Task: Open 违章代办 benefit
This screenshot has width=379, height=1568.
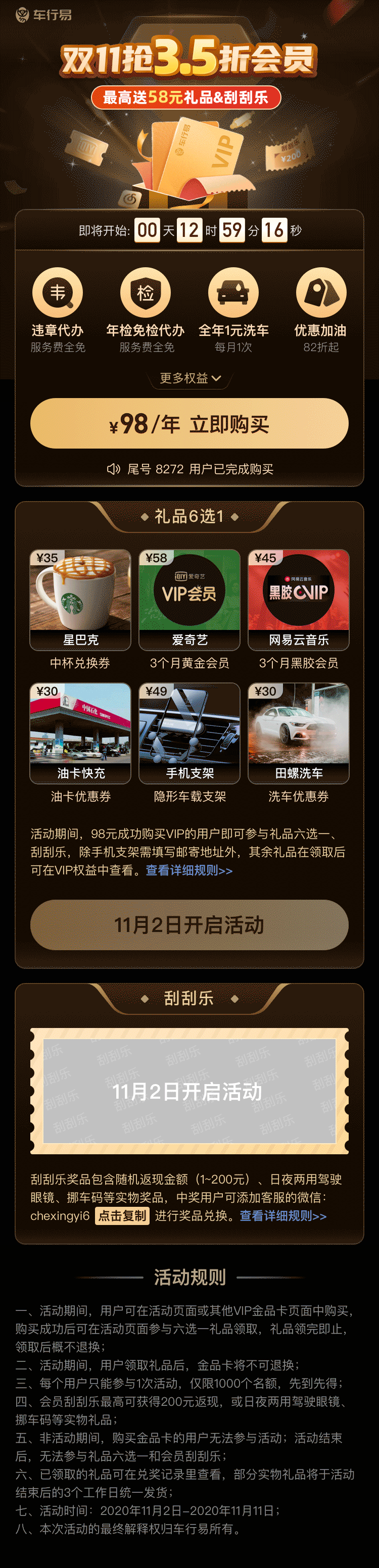Action: 58,311
